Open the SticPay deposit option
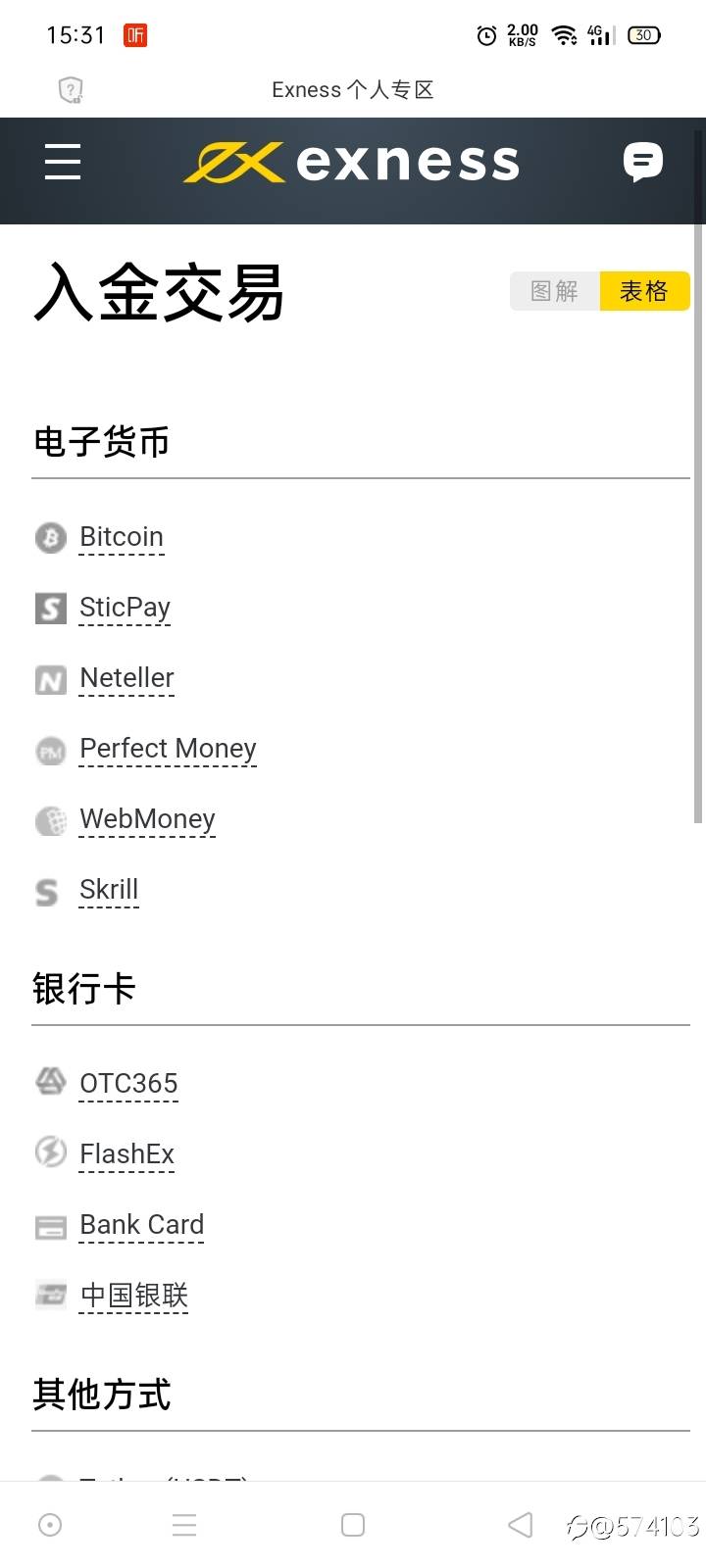Screen dimensions: 706x1568 click(125, 608)
